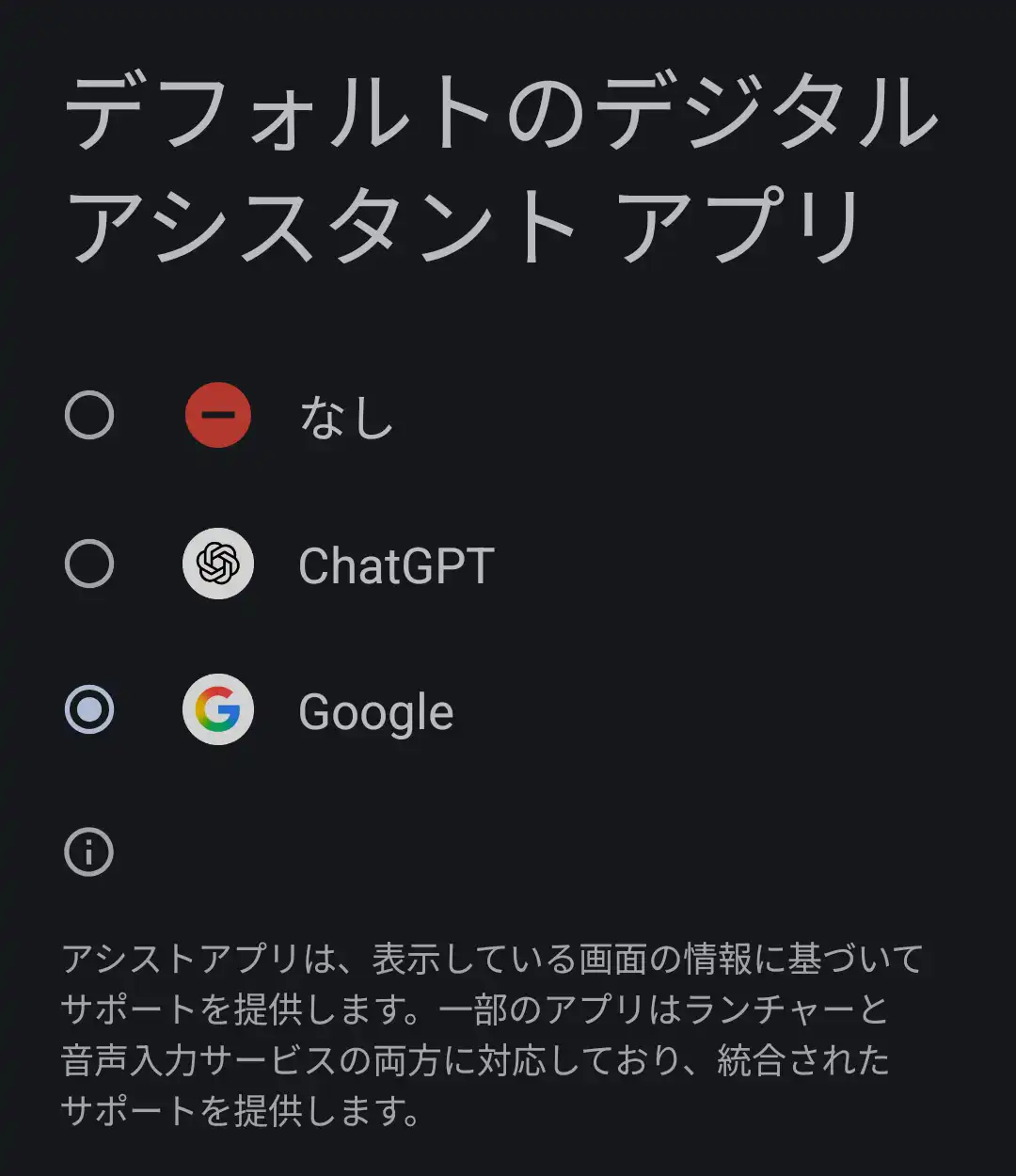Set the assistant app to なし
This screenshot has width=1016, height=1176.
(x=343, y=414)
